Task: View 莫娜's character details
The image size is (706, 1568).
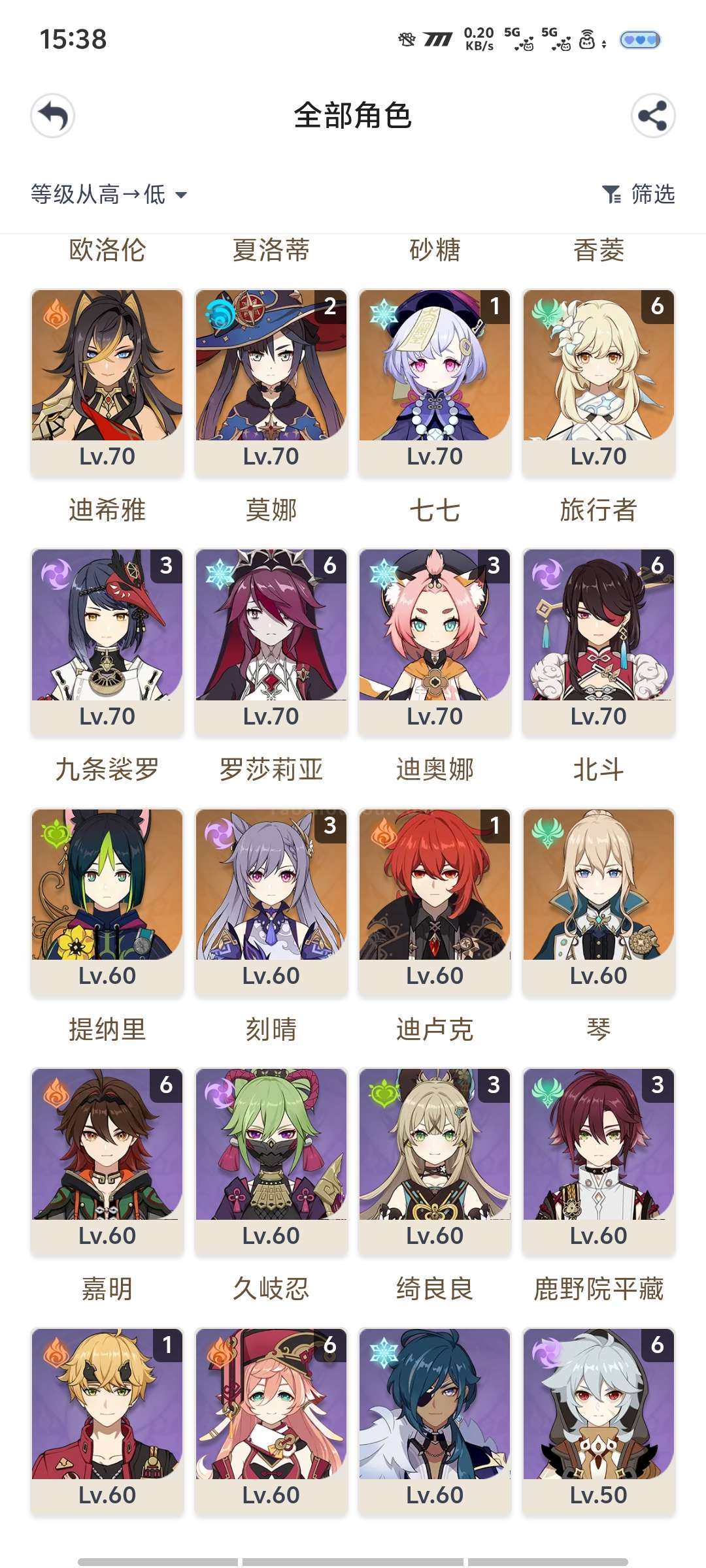Action: 271,383
